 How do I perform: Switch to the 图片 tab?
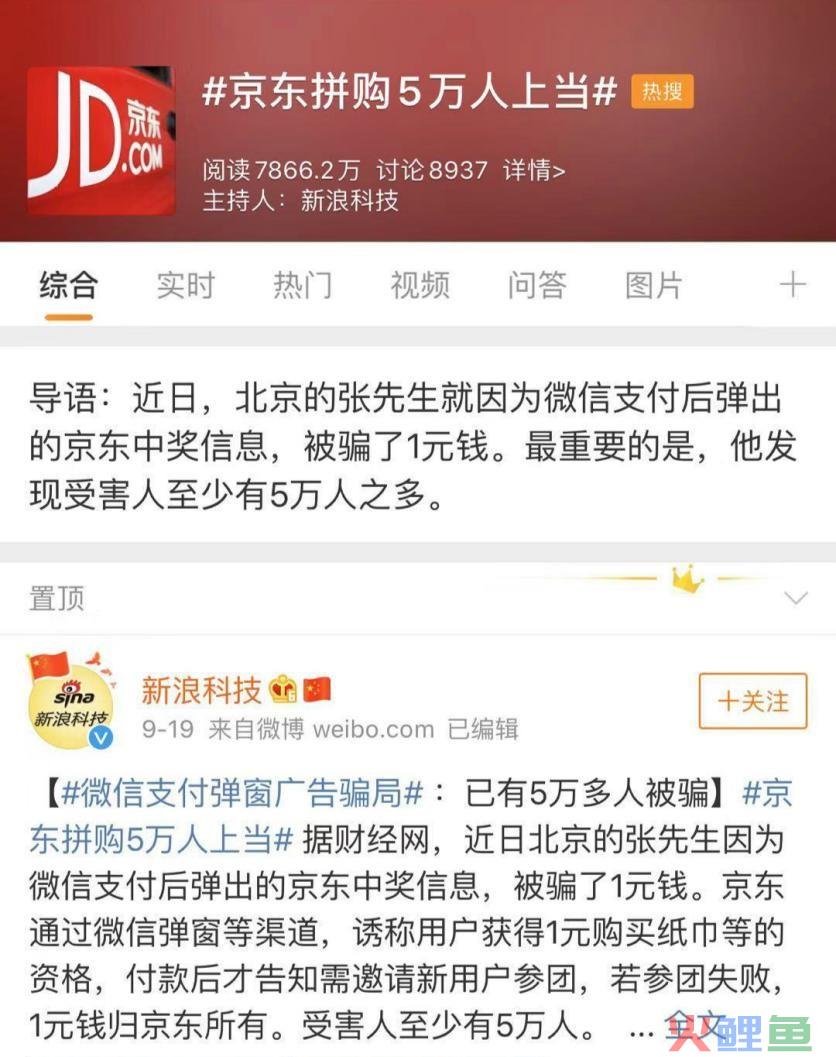point(654,285)
